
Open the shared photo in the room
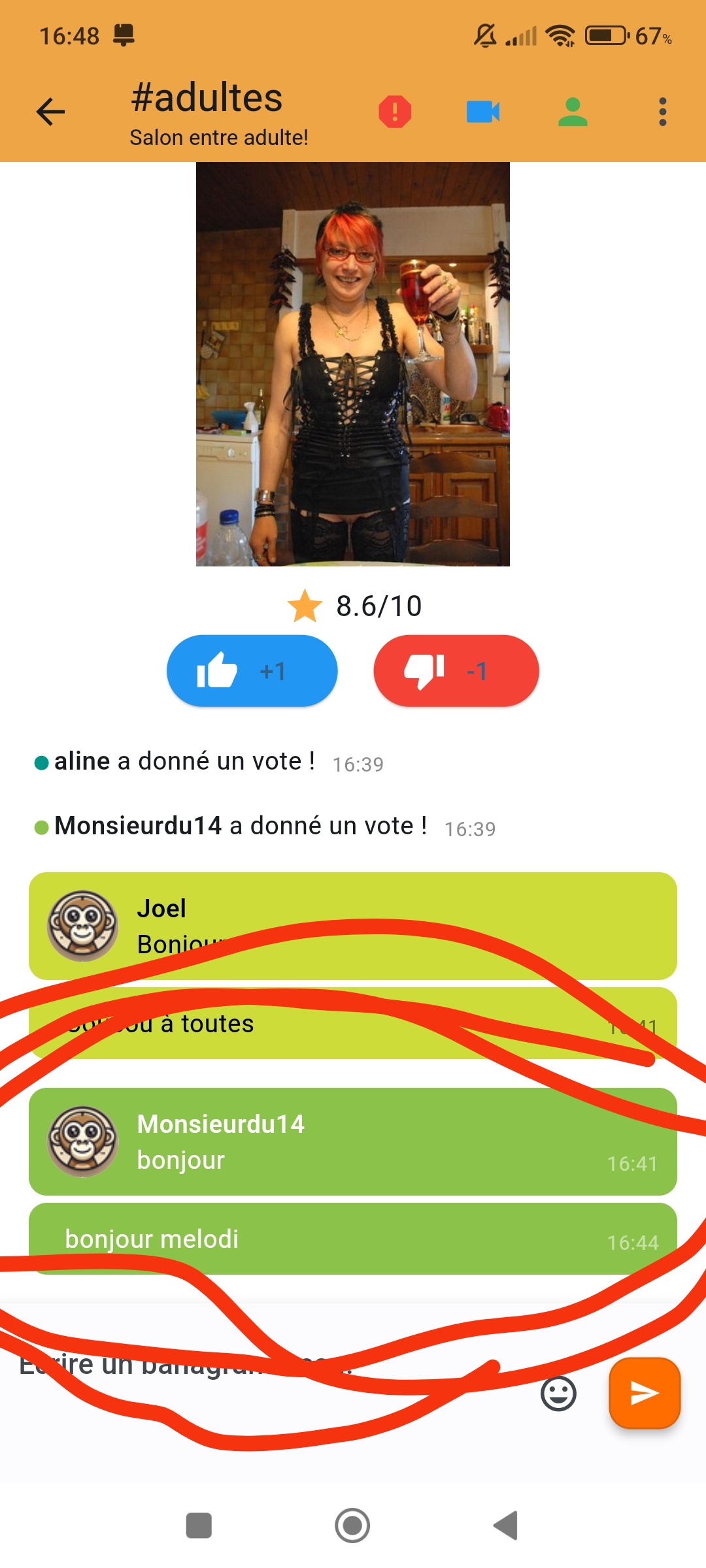tap(353, 364)
